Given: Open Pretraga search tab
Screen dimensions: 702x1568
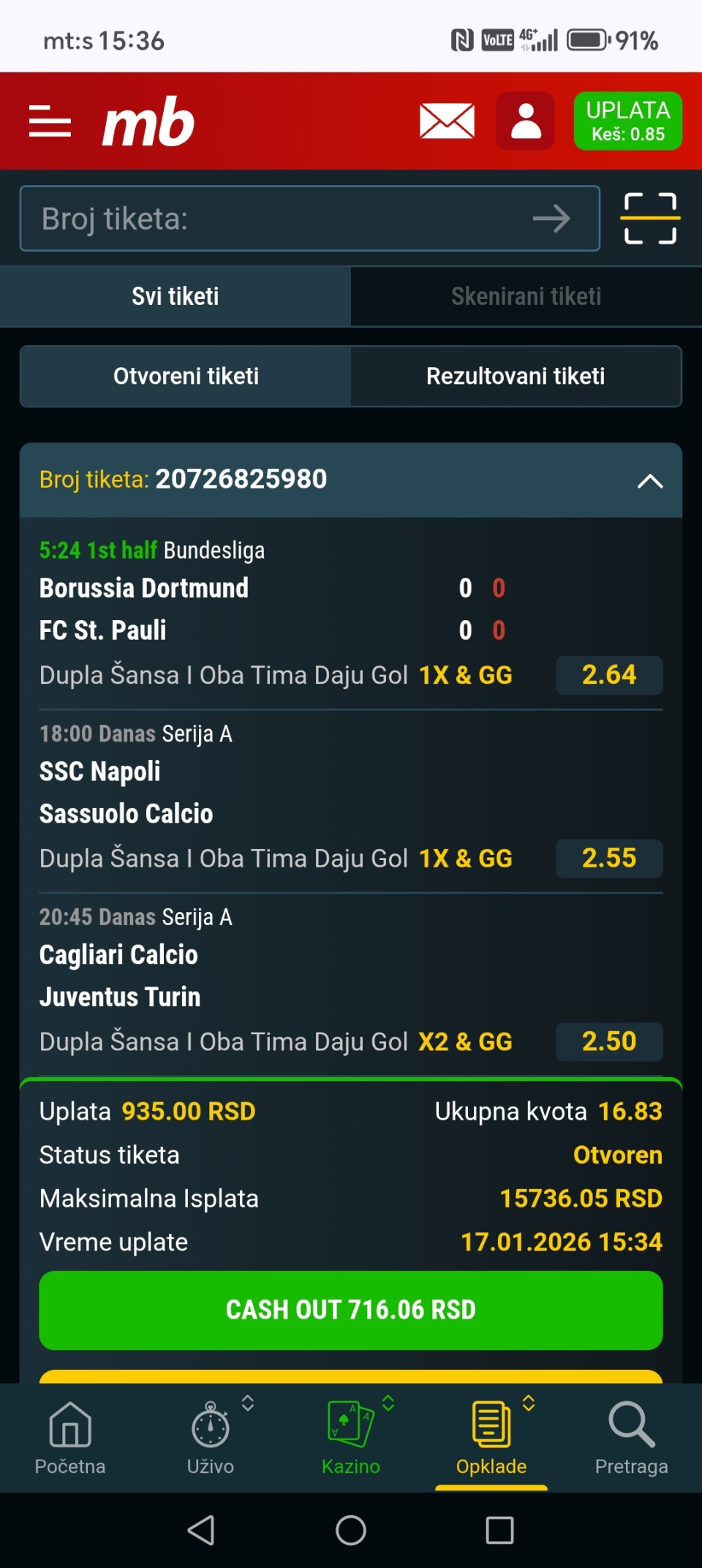Looking at the screenshot, I should [x=632, y=1437].
